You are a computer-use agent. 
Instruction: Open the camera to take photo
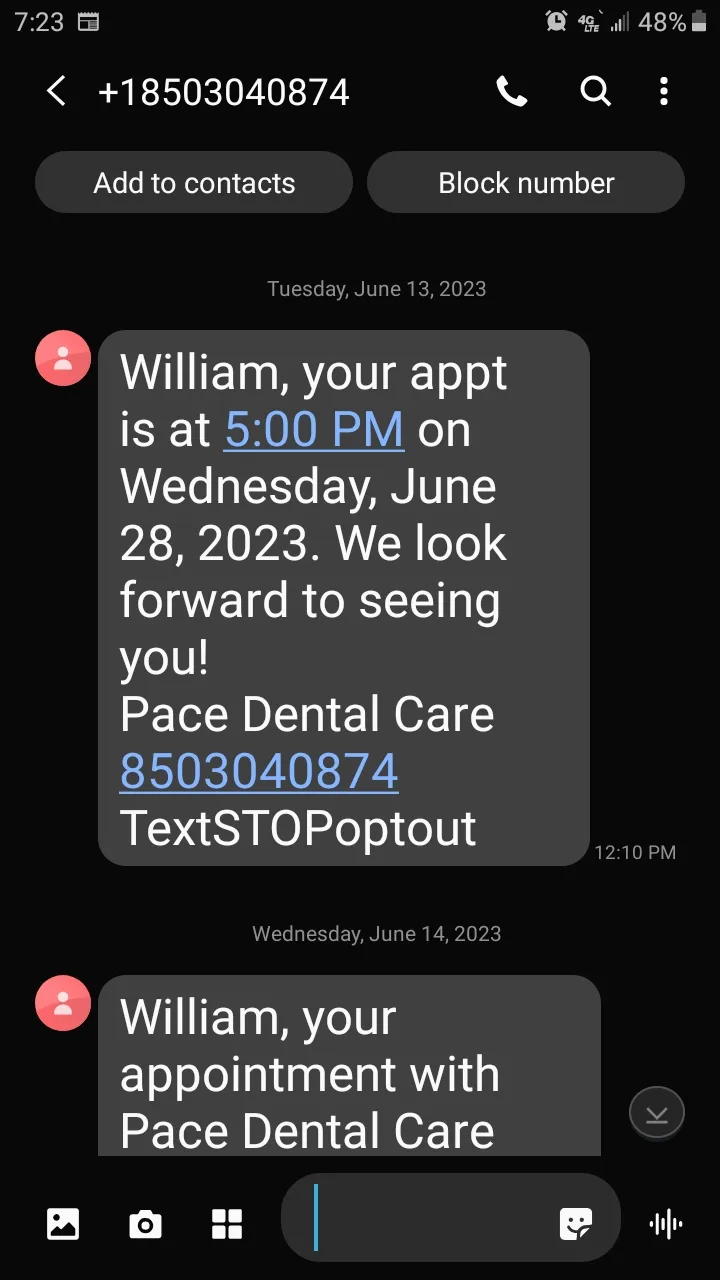[145, 1223]
